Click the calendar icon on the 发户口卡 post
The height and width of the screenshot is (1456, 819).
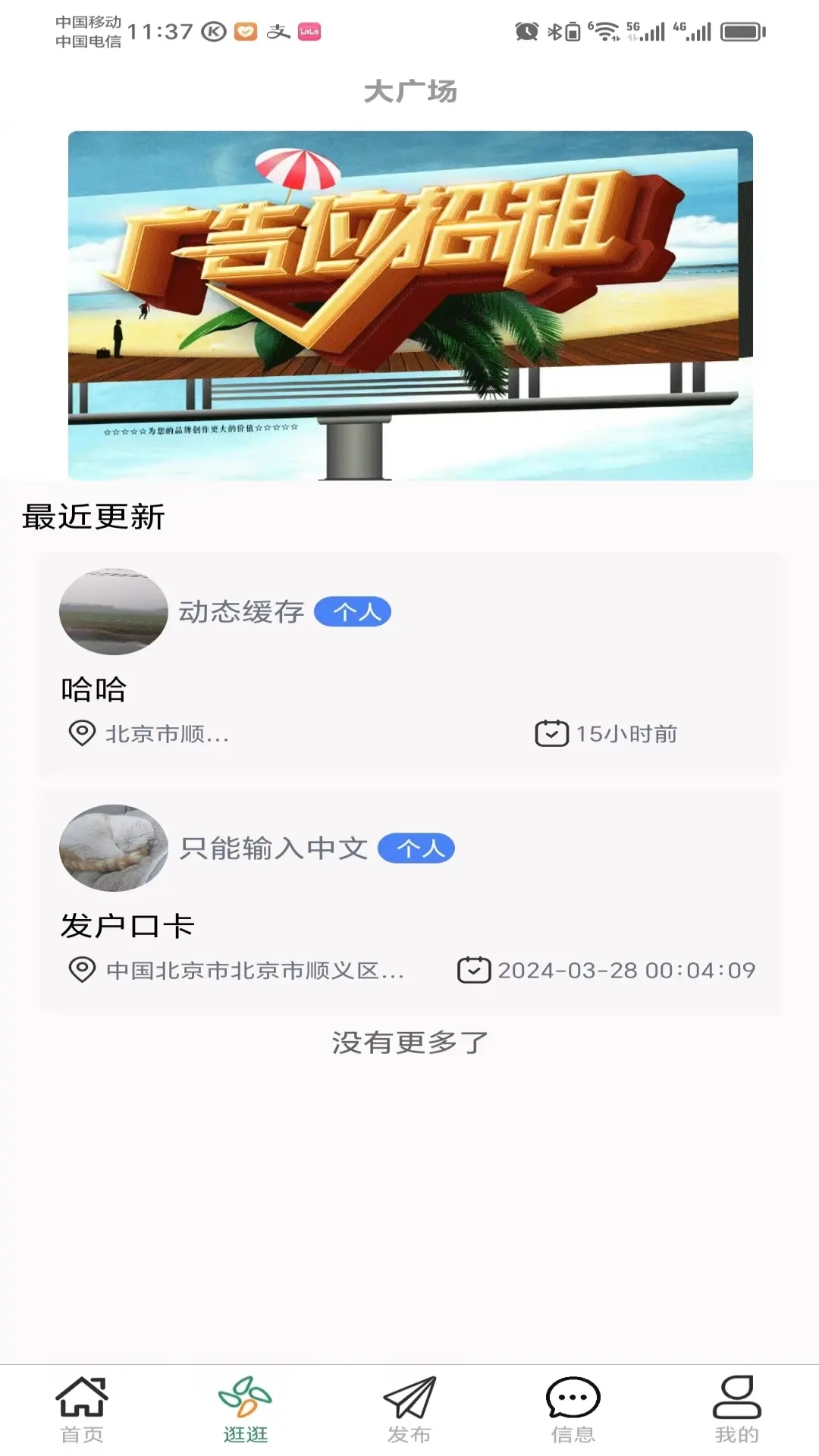point(474,970)
